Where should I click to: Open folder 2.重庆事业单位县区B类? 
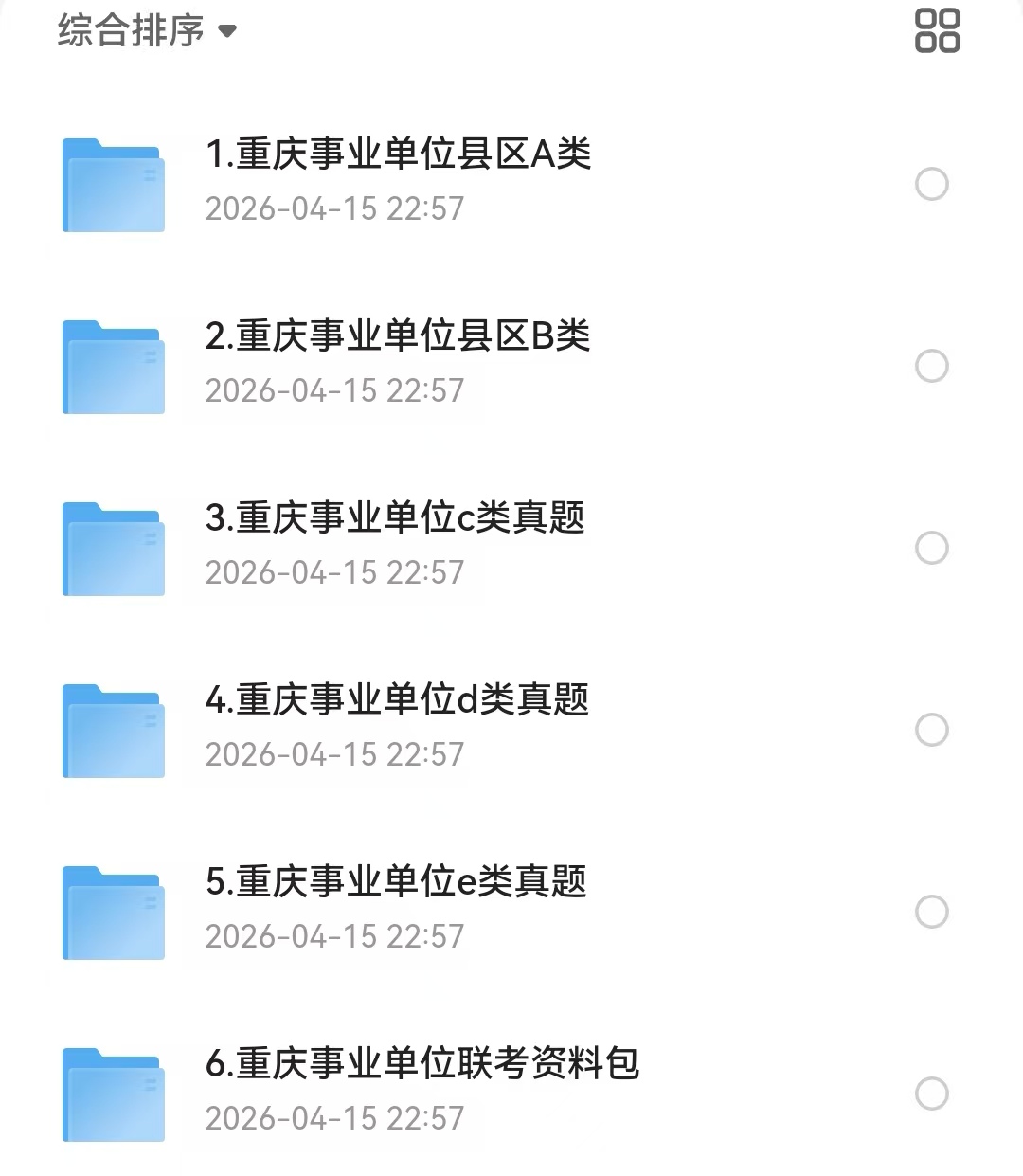398,336
